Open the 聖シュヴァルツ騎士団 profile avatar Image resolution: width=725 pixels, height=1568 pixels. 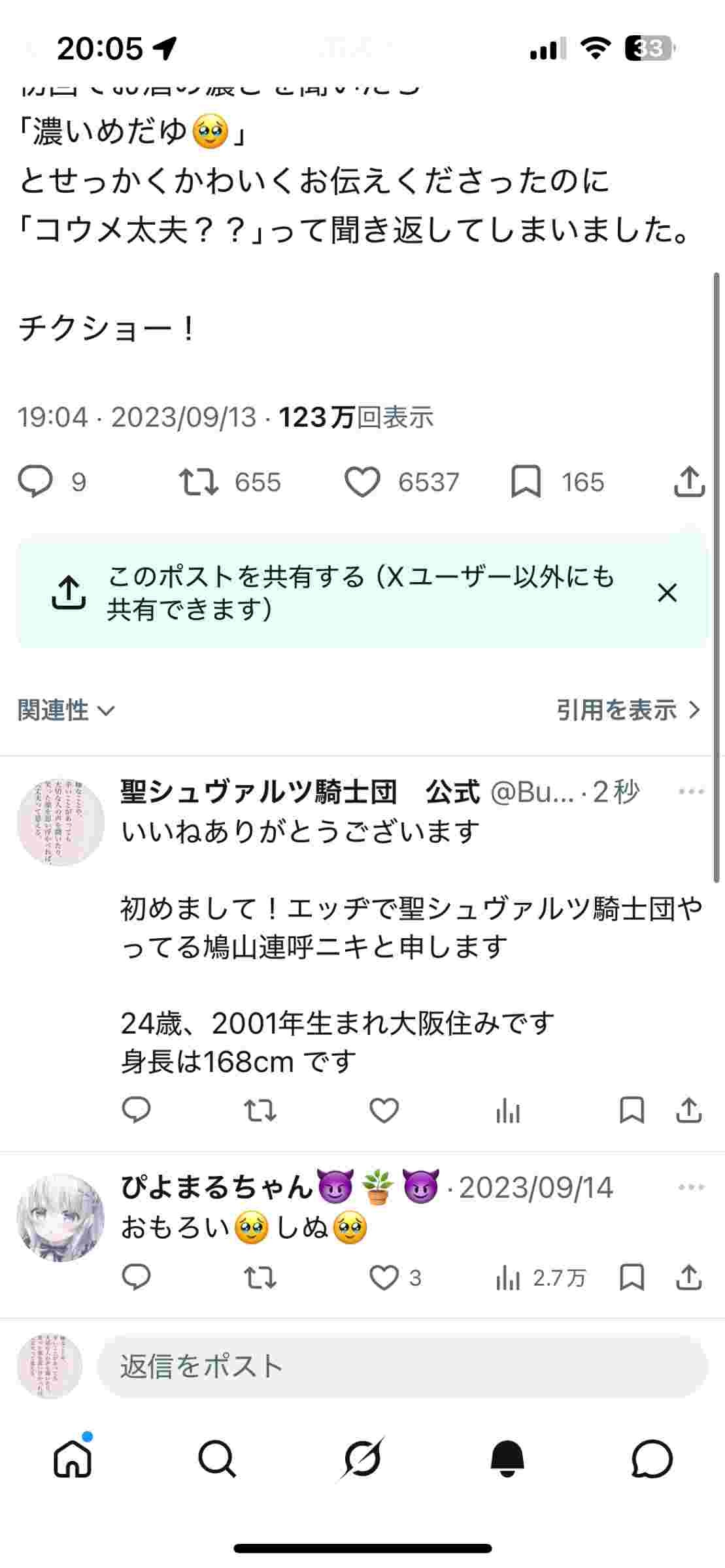coord(61,823)
